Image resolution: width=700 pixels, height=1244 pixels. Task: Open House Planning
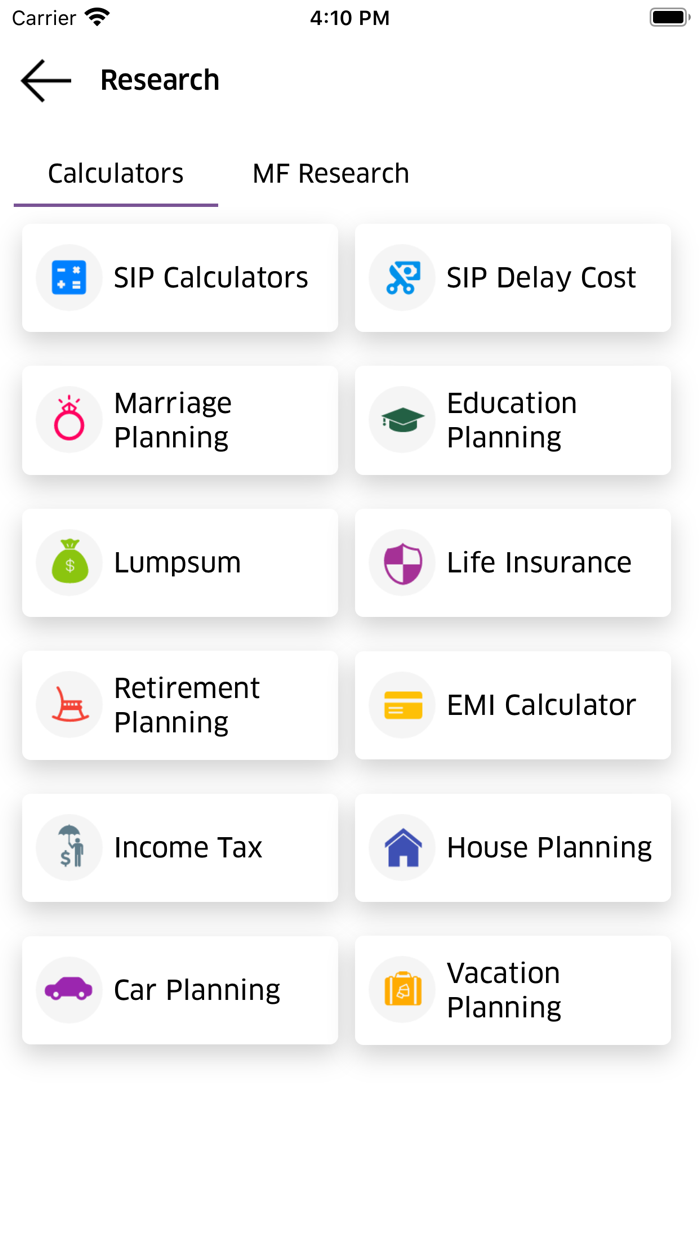pos(512,848)
